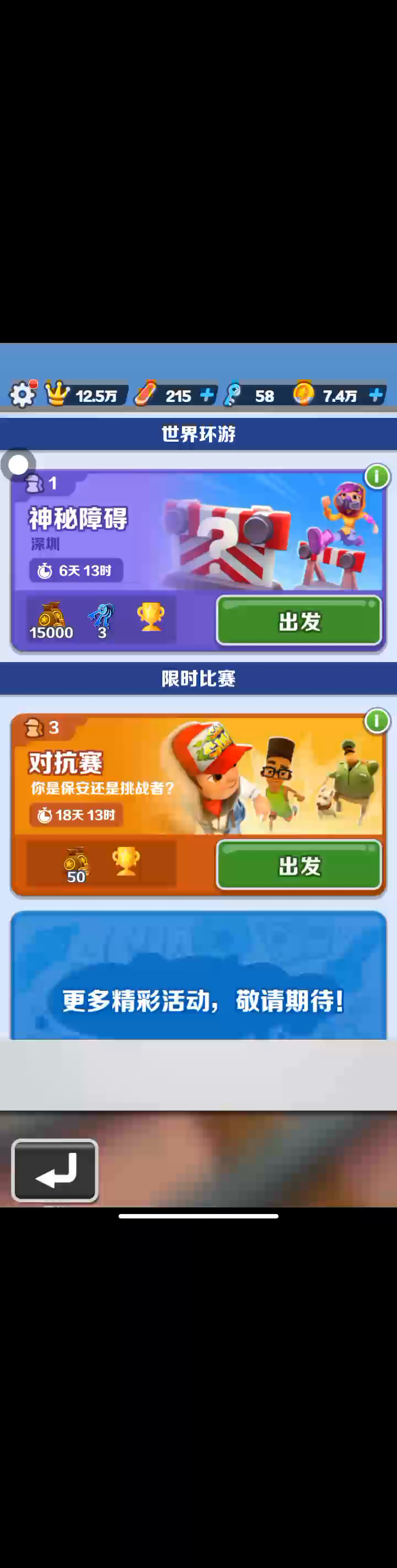Add more coins with the plus
Image resolution: width=397 pixels, height=1568 pixels.
pyautogui.click(x=376, y=395)
